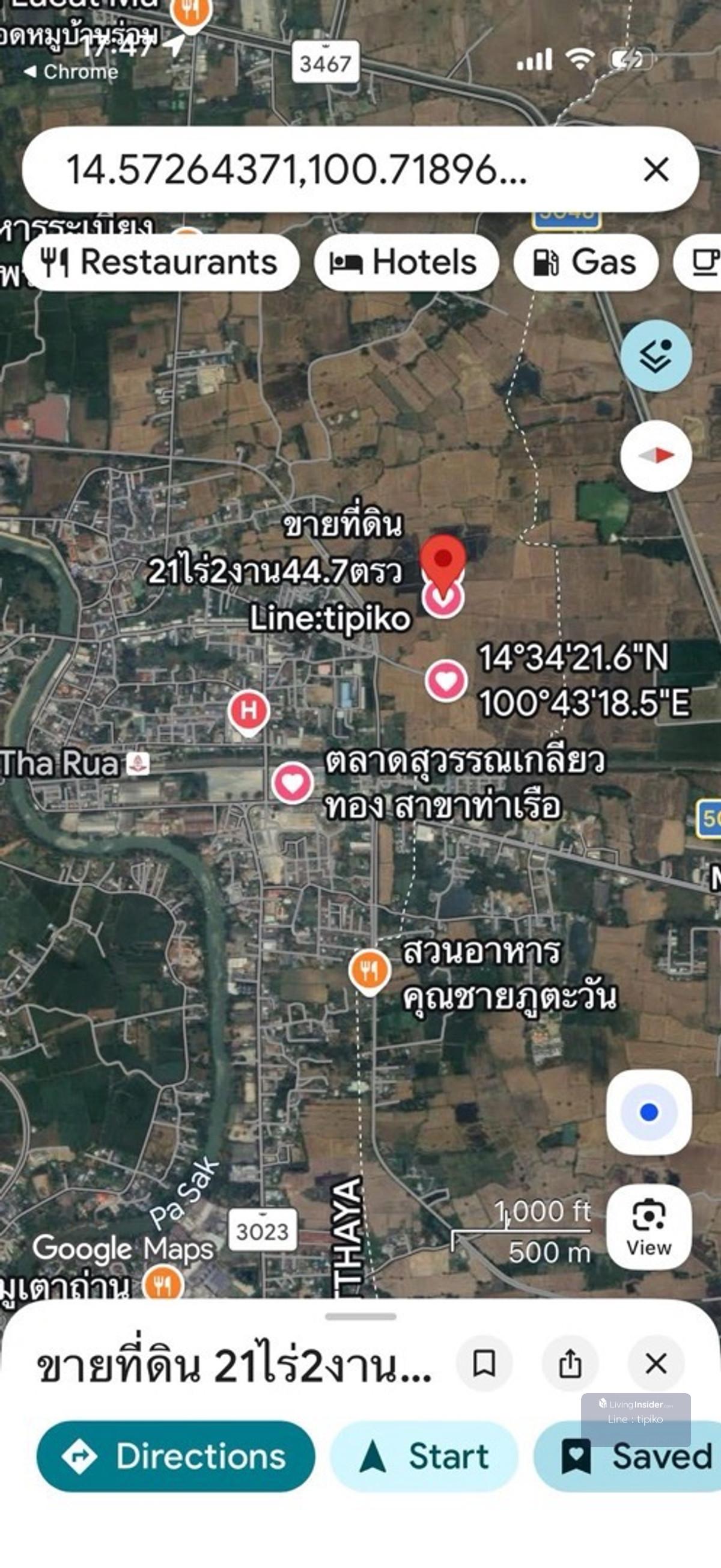Close the place info sheet

point(656,1364)
